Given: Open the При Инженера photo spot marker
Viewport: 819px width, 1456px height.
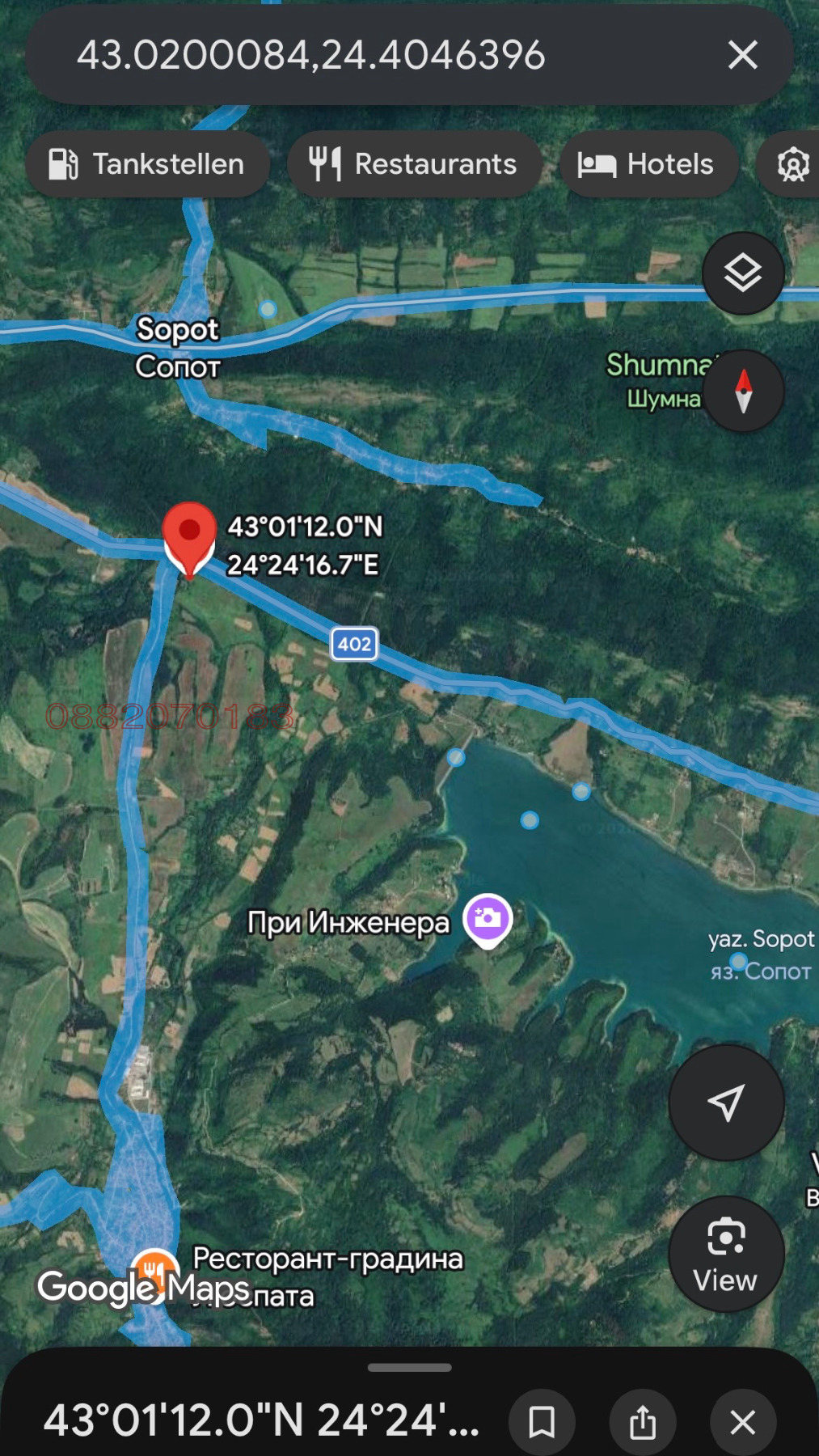Looking at the screenshot, I should pyautogui.click(x=488, y=919).
